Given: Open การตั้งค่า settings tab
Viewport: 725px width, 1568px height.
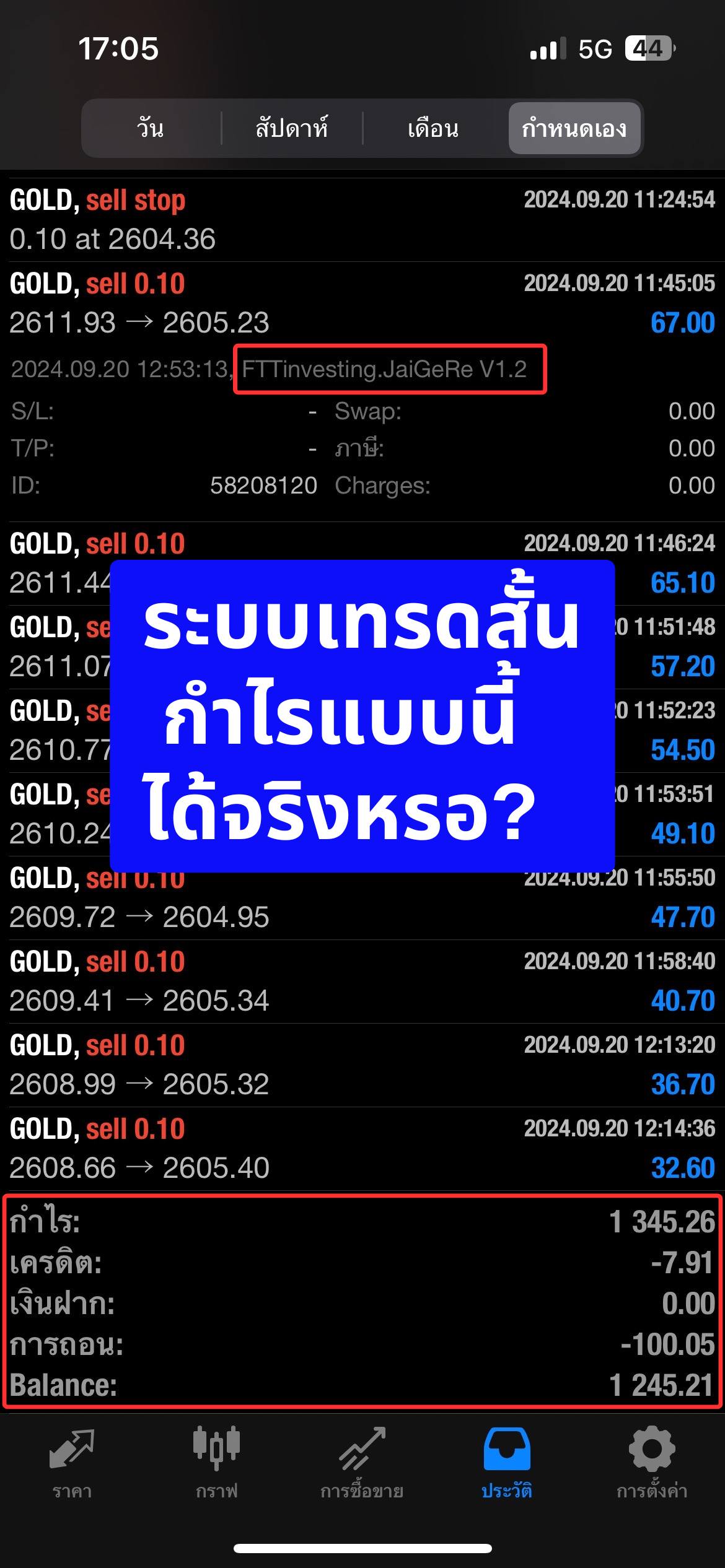Looking at the screenshot, I should [652, 1463].
